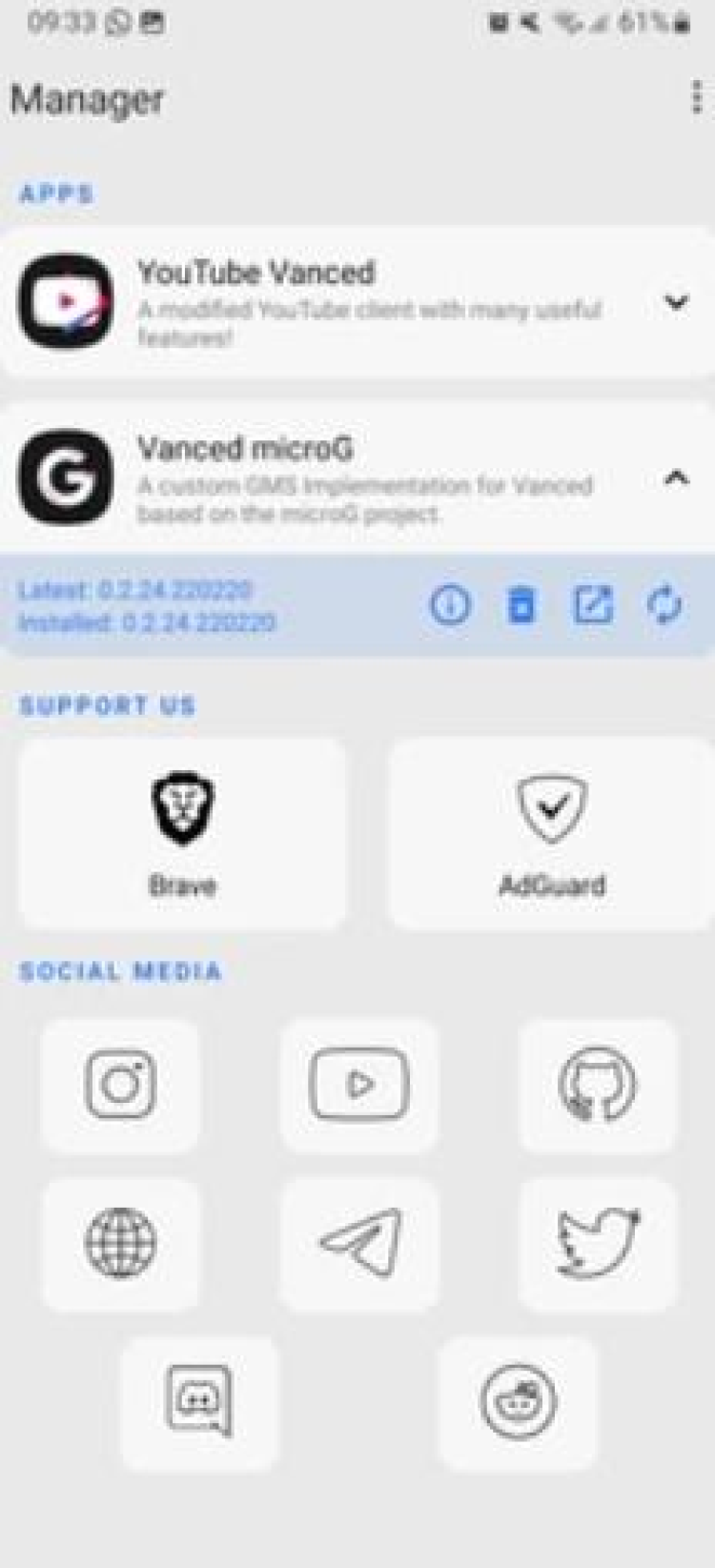Screen dimensions: 715x1568
Task: Launch Vanced microG via open icon
Action: click(592, 604)
